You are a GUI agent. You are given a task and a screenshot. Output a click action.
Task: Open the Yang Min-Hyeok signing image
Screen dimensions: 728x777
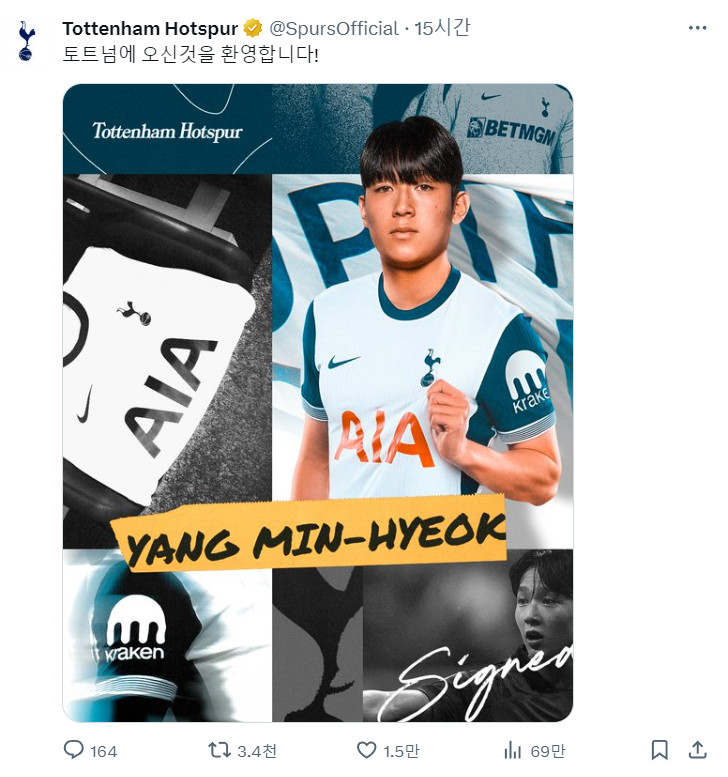(318, 402)
